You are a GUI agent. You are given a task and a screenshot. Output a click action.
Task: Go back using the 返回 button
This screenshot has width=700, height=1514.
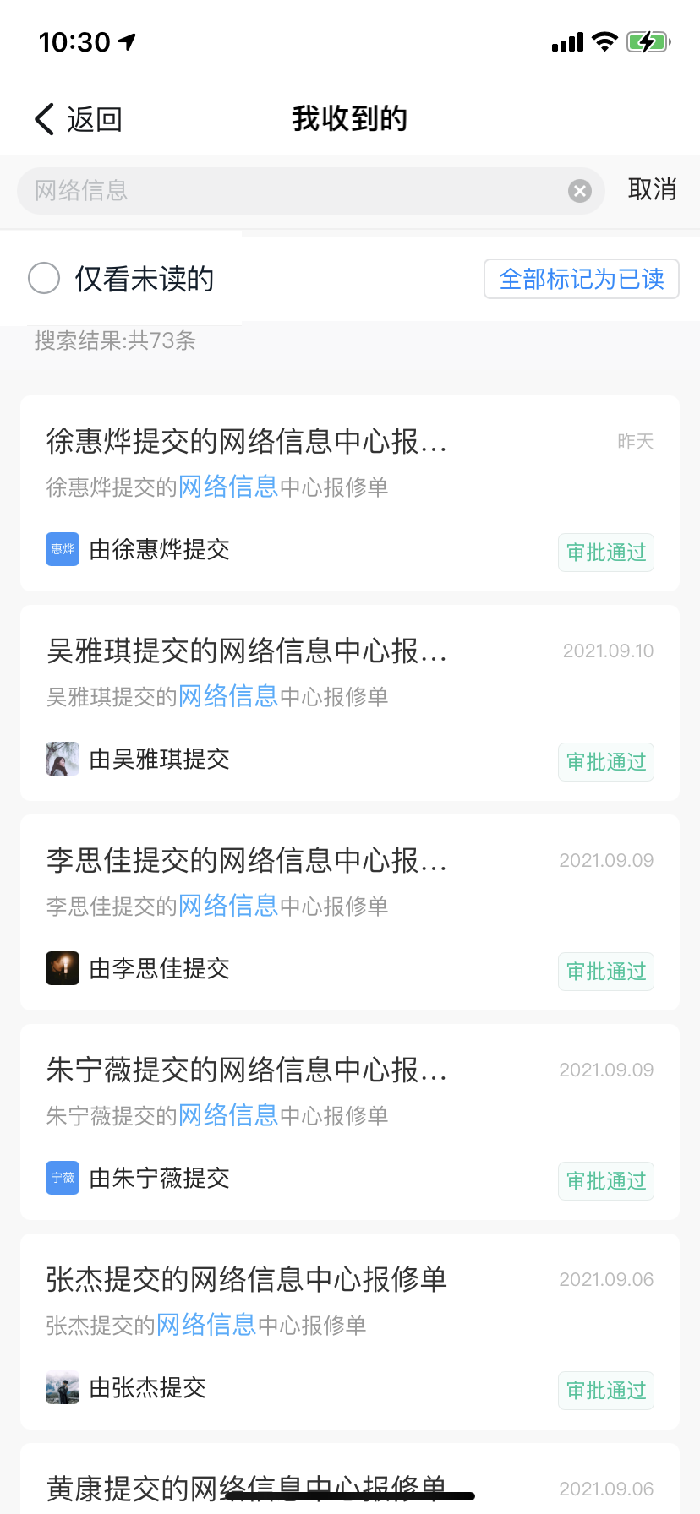click(78, 120)
